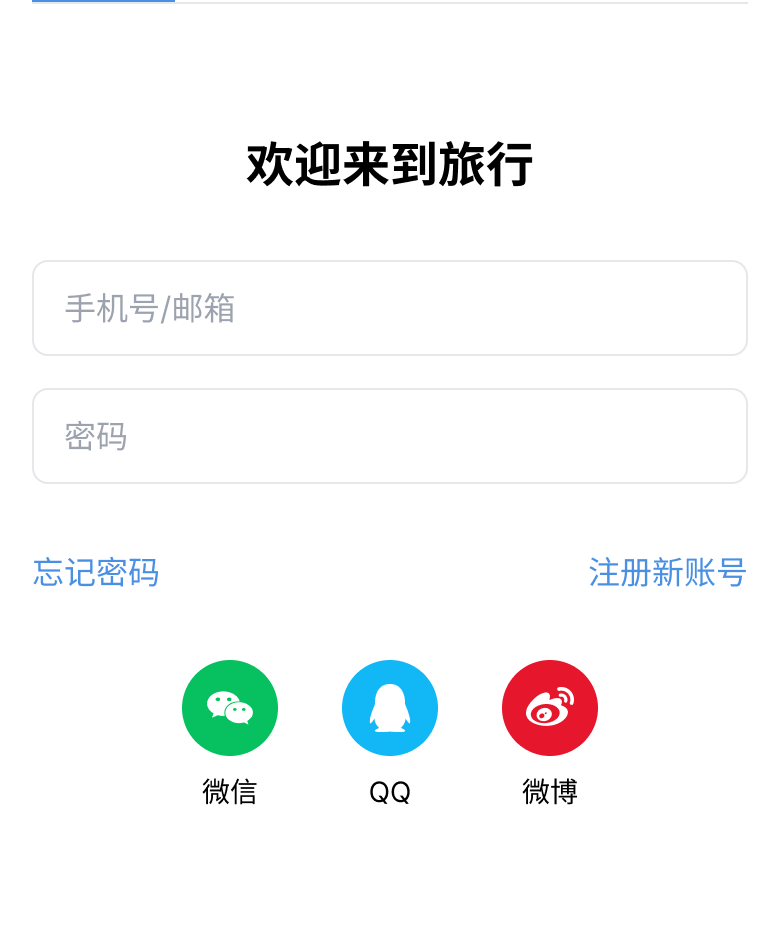Click the 微信 label below its icon

coord(230,791)
